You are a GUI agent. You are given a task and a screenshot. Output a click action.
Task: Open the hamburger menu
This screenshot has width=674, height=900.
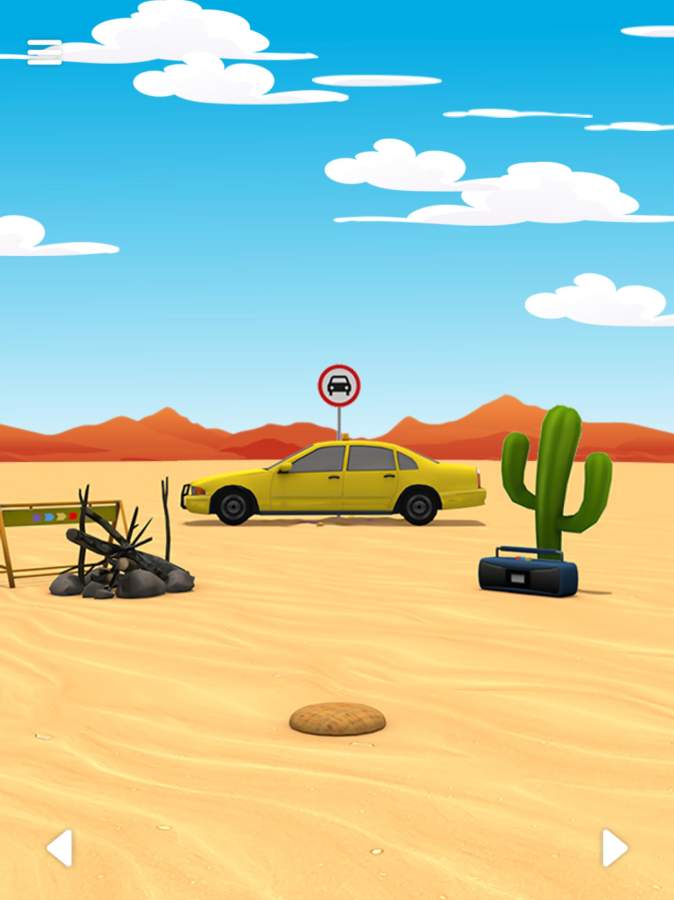(44, 52)
